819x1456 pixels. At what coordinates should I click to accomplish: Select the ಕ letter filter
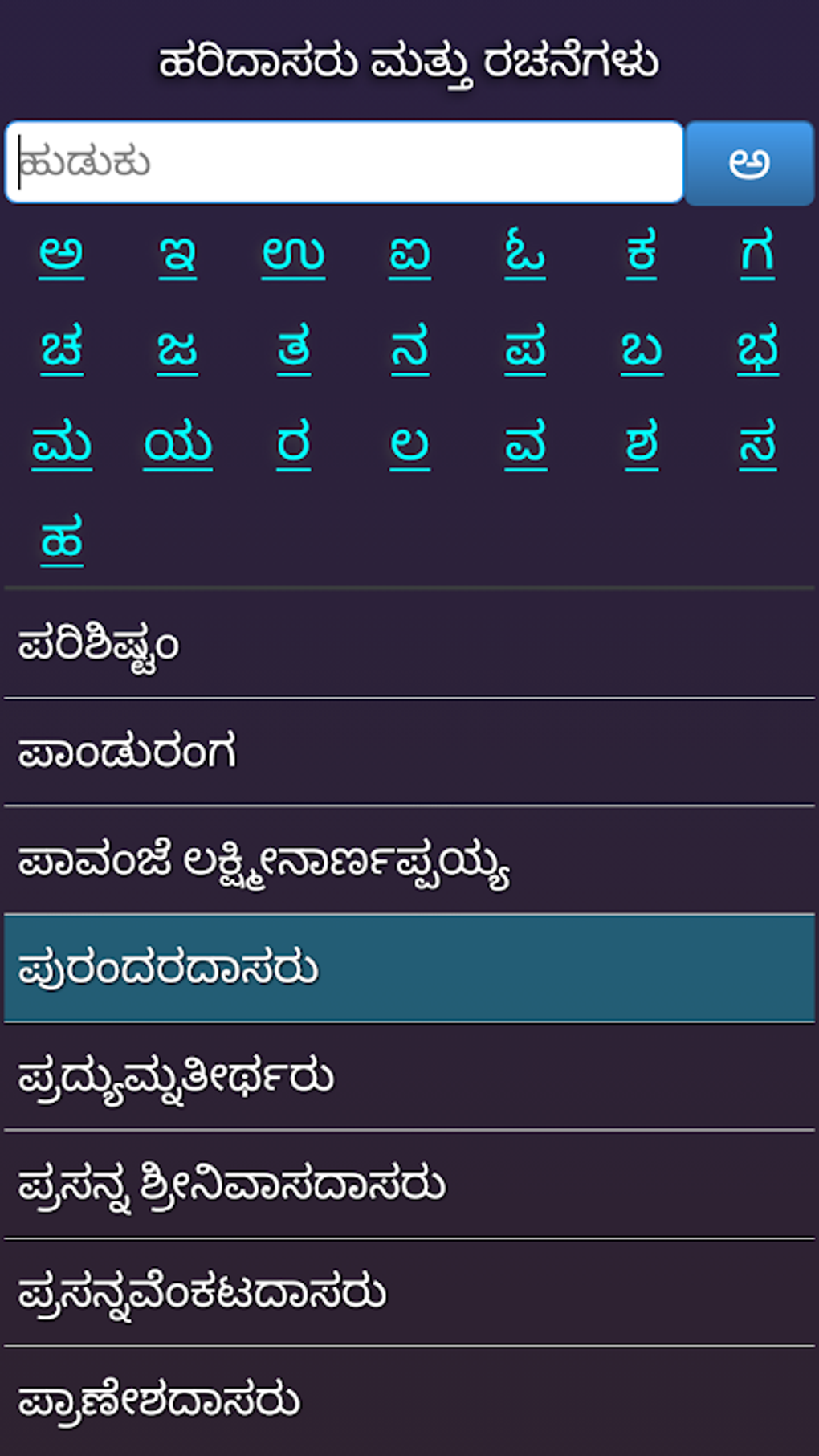tap(641, 255)
